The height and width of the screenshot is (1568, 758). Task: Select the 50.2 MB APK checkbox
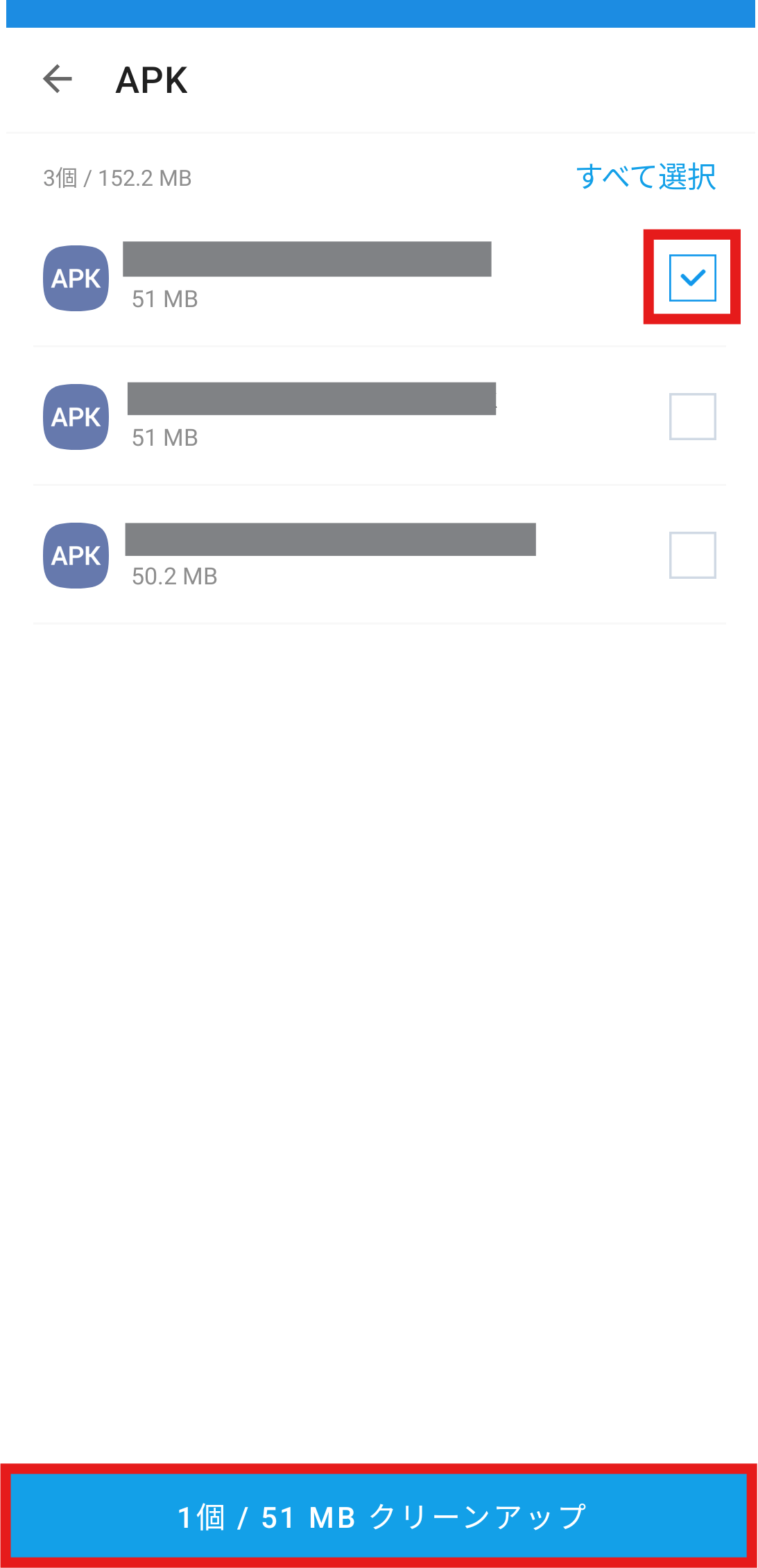tap(692, 555)
